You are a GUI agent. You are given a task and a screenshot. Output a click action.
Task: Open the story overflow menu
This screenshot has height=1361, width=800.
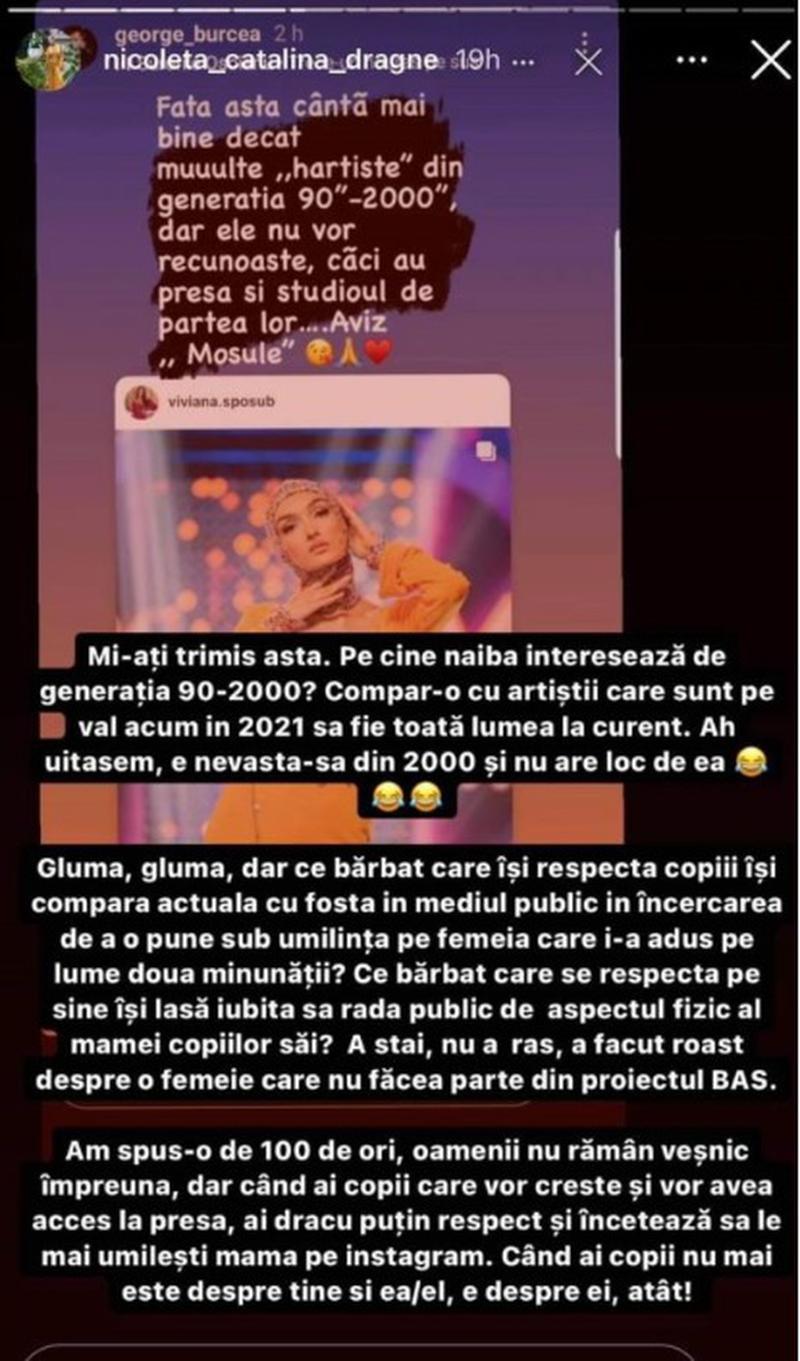[x=696, y=60]
